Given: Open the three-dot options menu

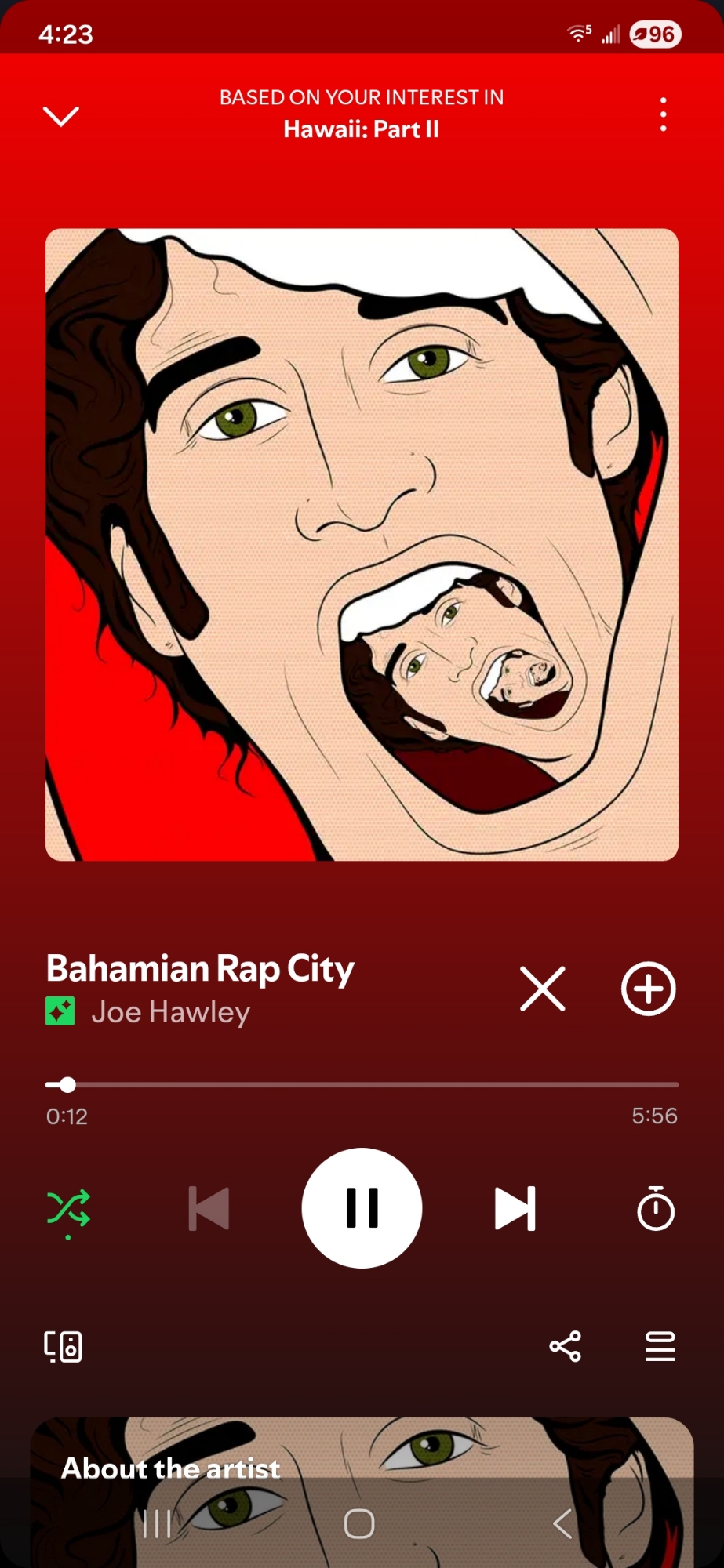Looking at the screenshot, I should tap(664, 114).
